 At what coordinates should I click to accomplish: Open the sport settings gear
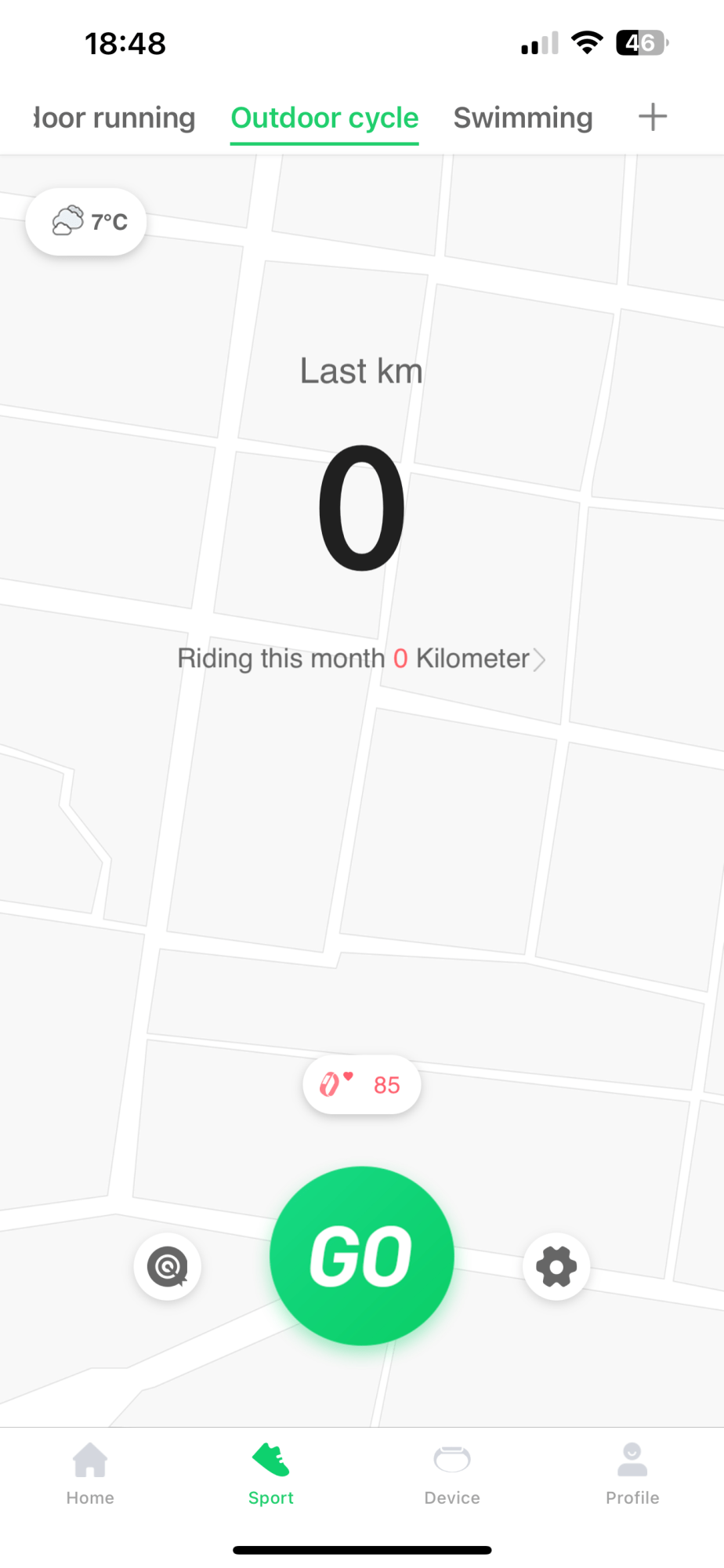pos(556,1266)
